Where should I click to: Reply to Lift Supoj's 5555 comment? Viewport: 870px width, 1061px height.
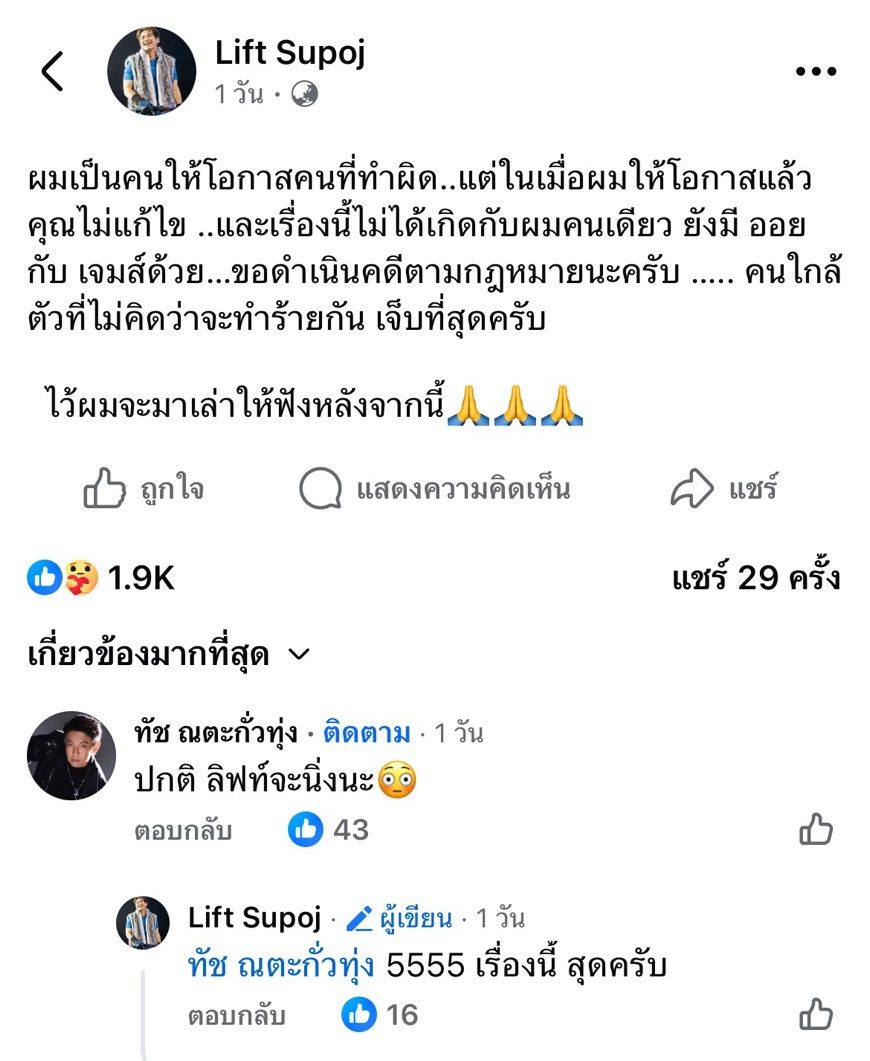236,1016
